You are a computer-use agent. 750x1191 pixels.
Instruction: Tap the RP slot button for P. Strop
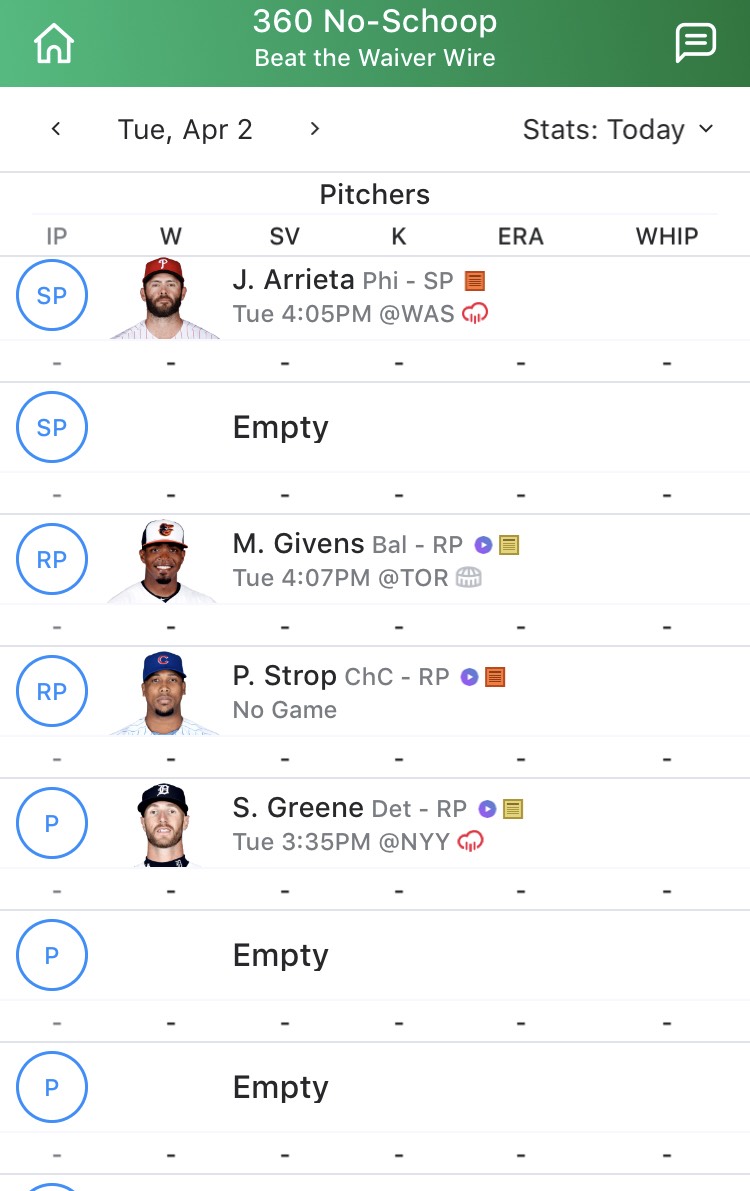[52, 692]
